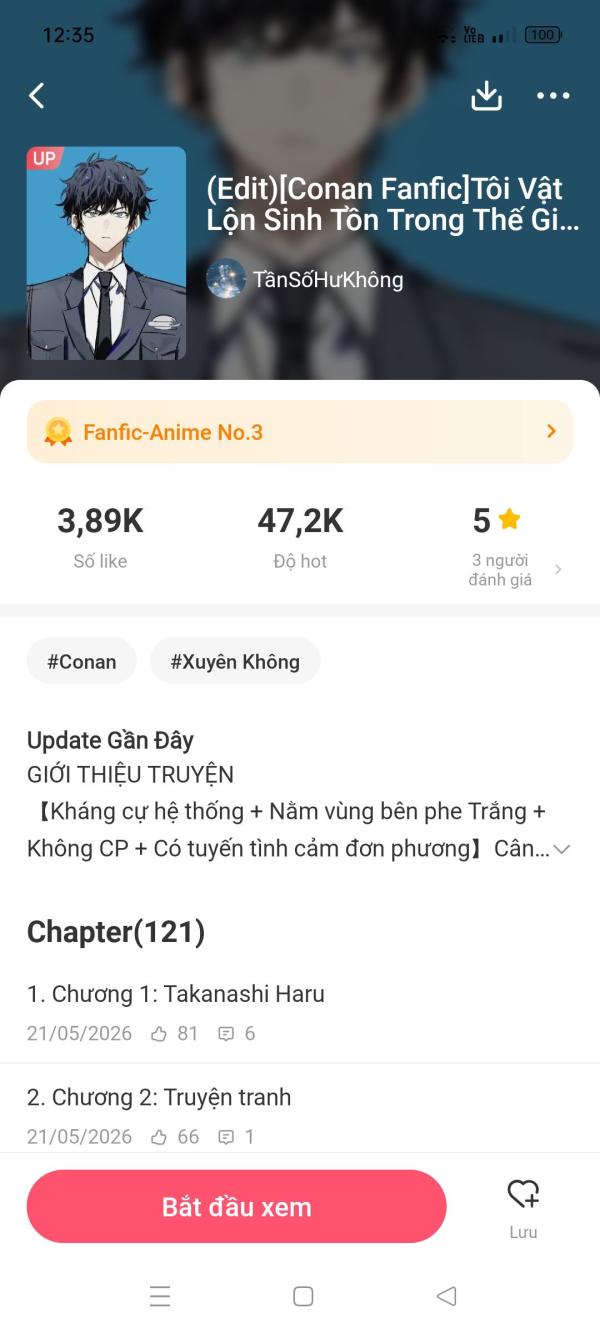Expand the story introduction text
600x1333 pixels.
tap(562, 849)
